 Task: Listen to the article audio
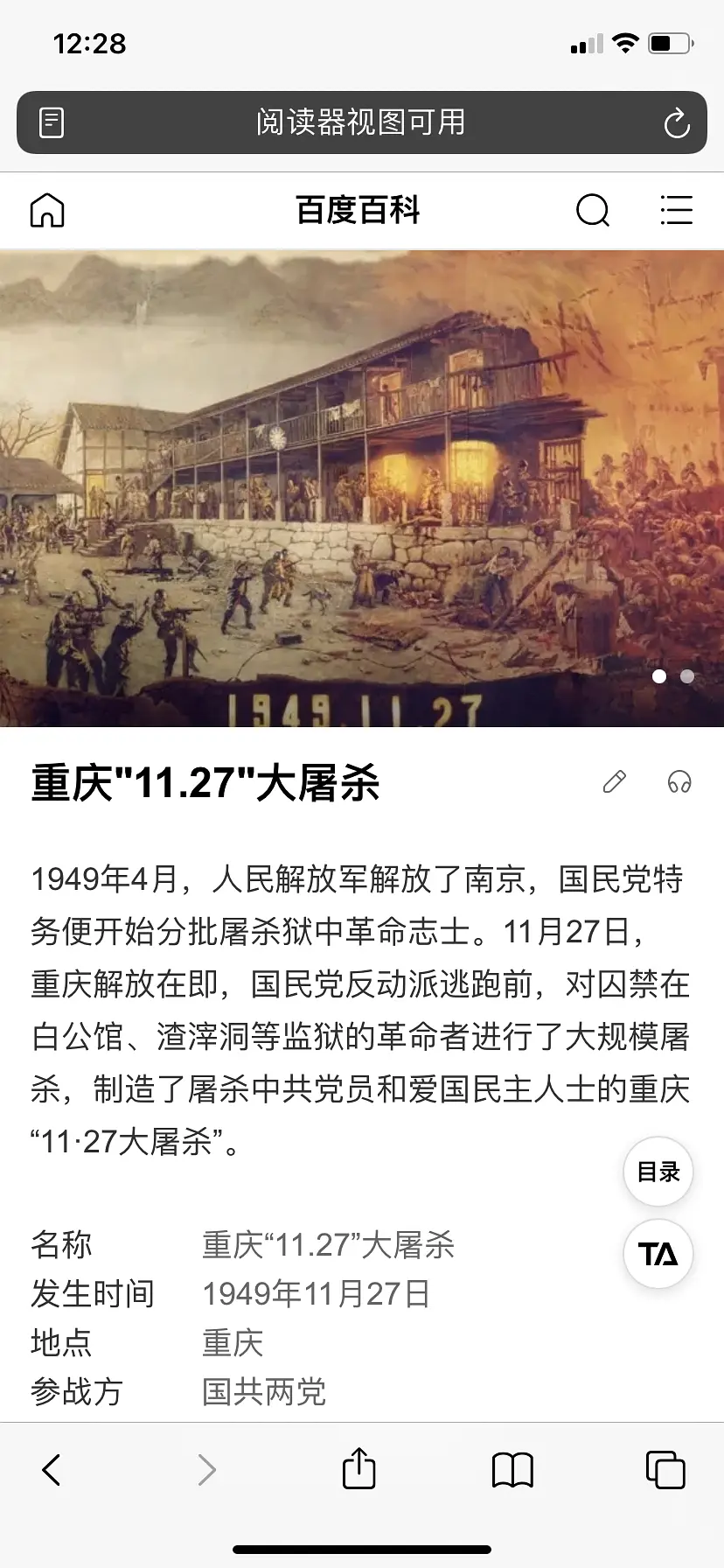point(679,781)
